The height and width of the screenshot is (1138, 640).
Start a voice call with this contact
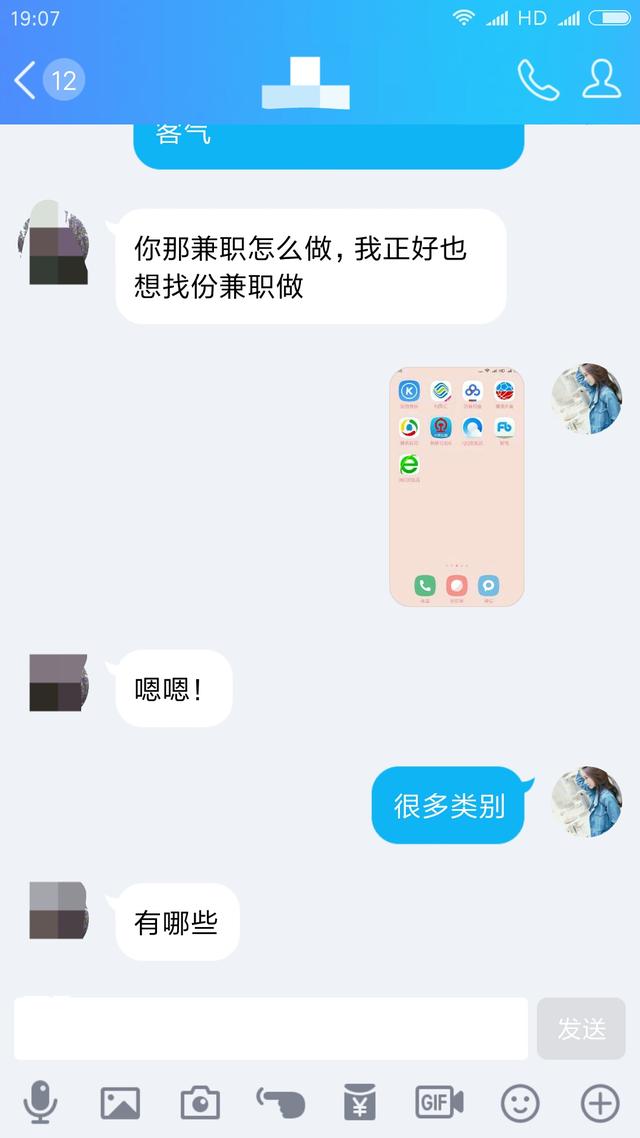click(537, 80)
